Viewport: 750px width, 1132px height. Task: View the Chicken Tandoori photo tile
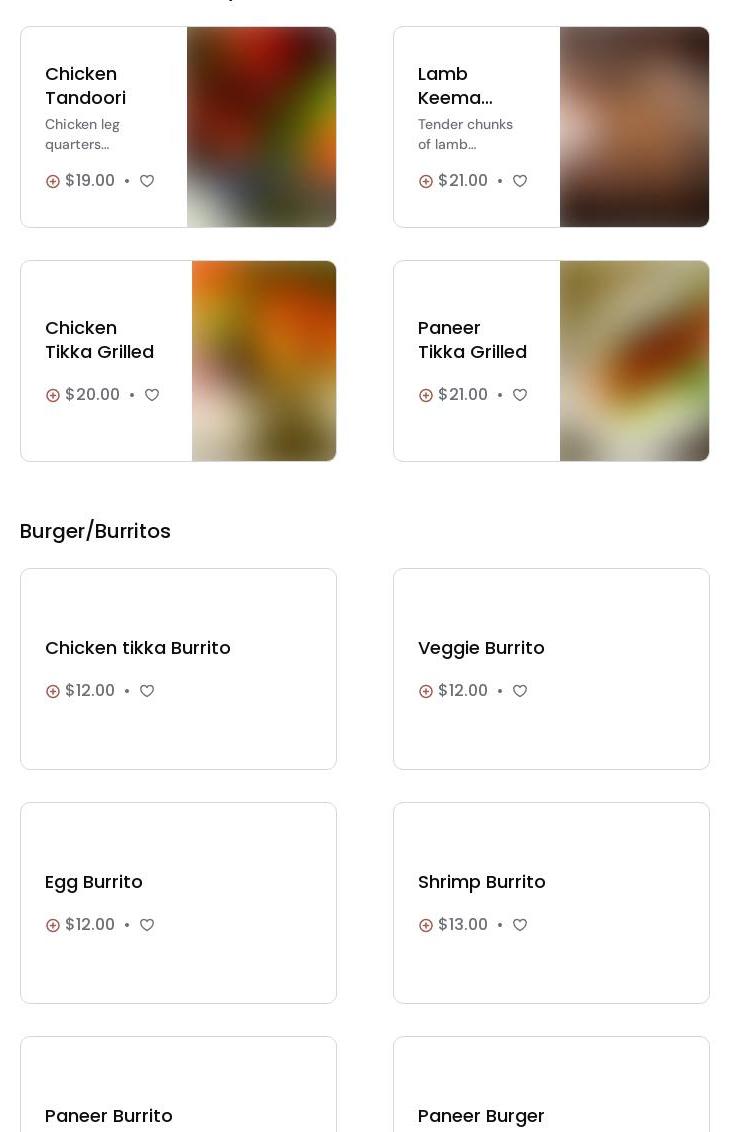pyautogui.click(x=261, y=127)
